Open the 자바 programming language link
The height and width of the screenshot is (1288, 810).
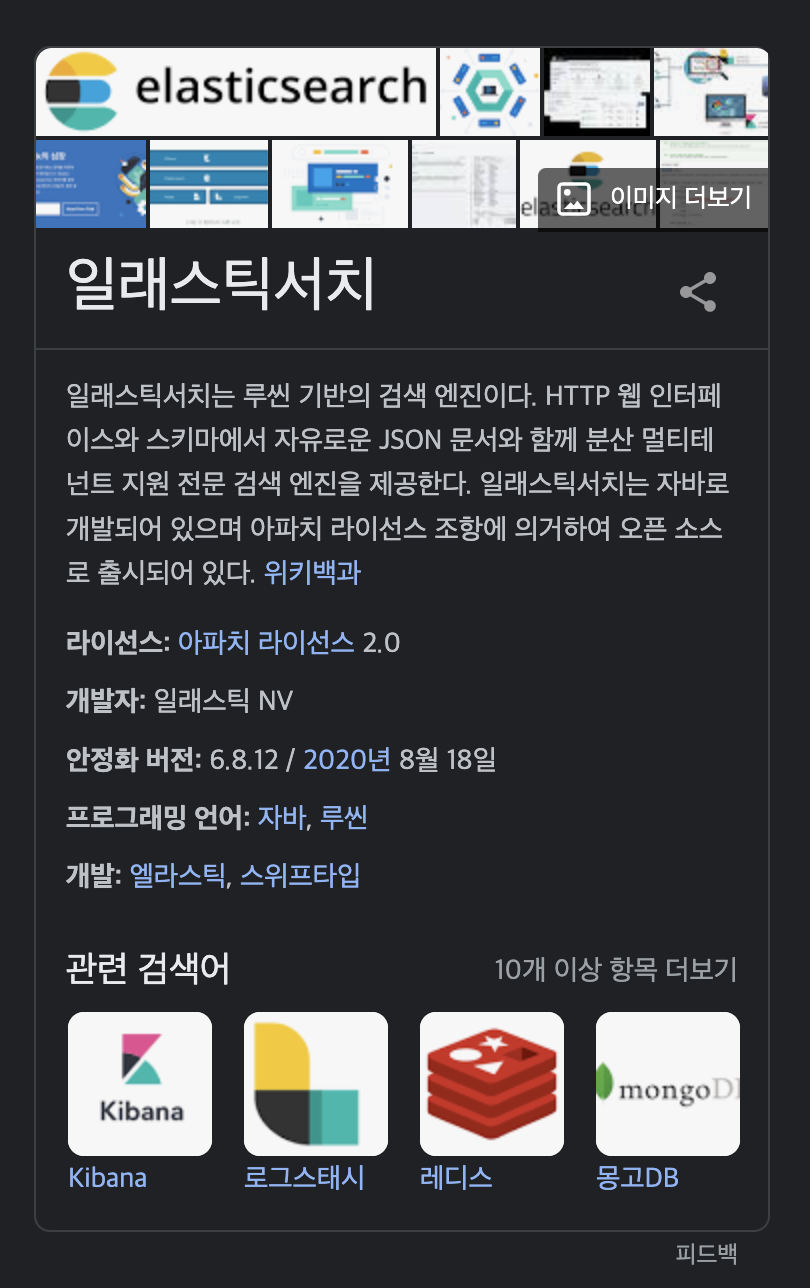click(x=281, y=817)
